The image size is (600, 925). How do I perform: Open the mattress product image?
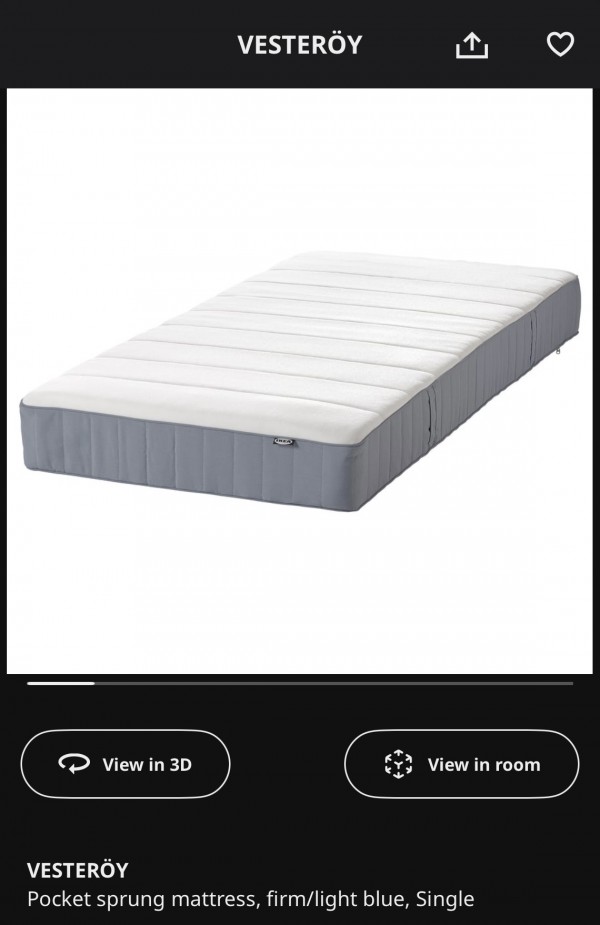pyautogui.click(x=300, y=380)
